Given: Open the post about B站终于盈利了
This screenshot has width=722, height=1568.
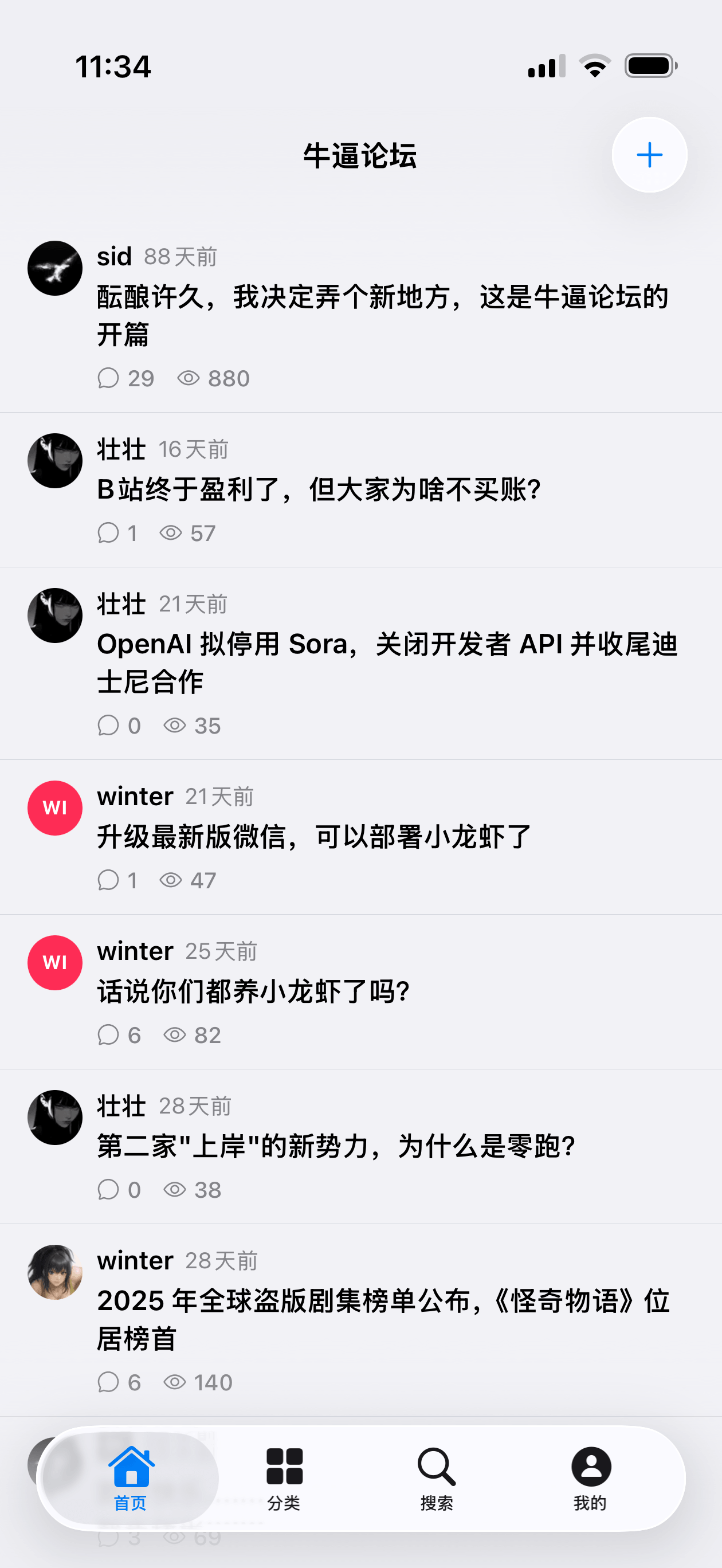Looking at the screenshot, I should tap(319, 489).
